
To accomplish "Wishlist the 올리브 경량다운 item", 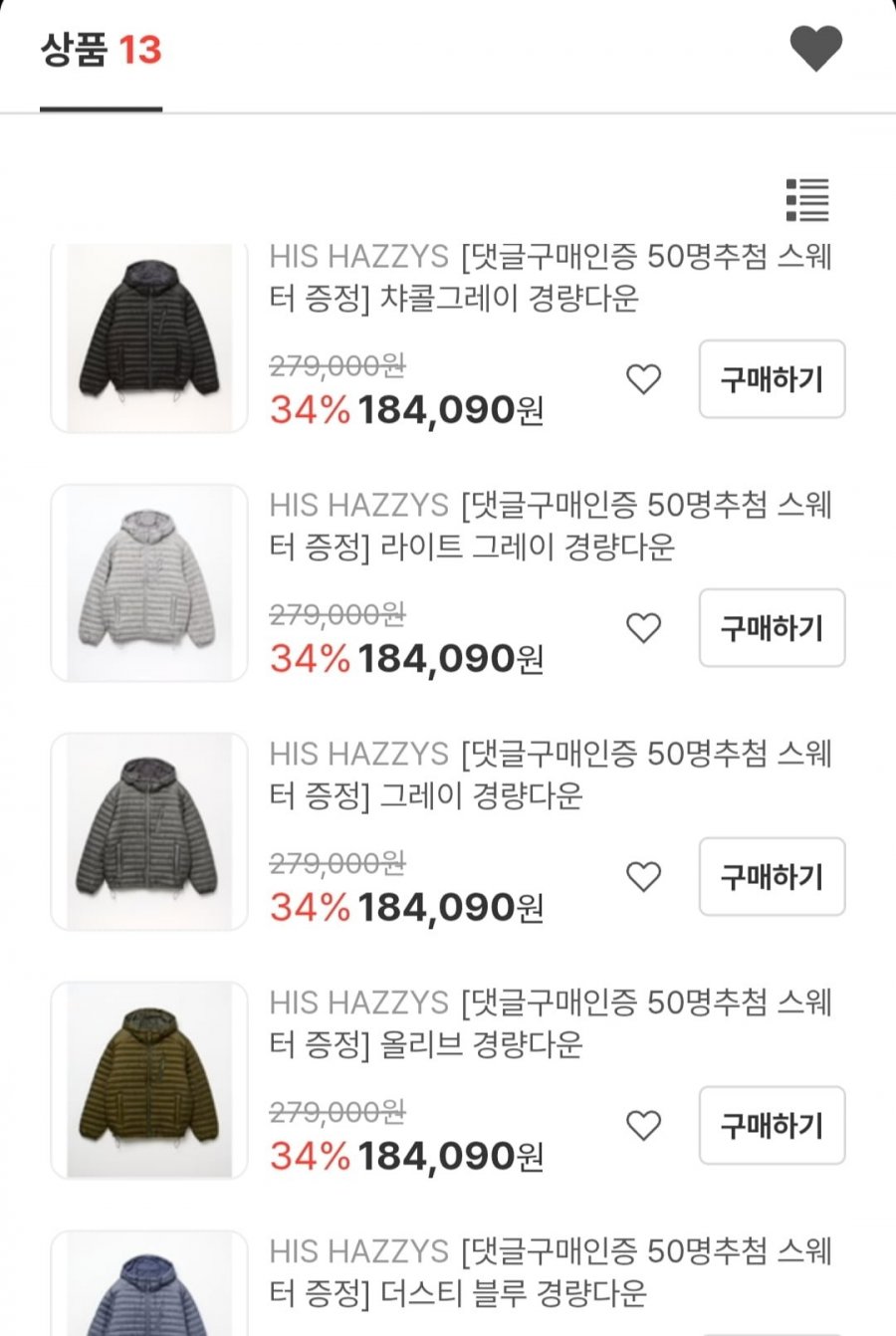I will click(x=643, y=1126).
